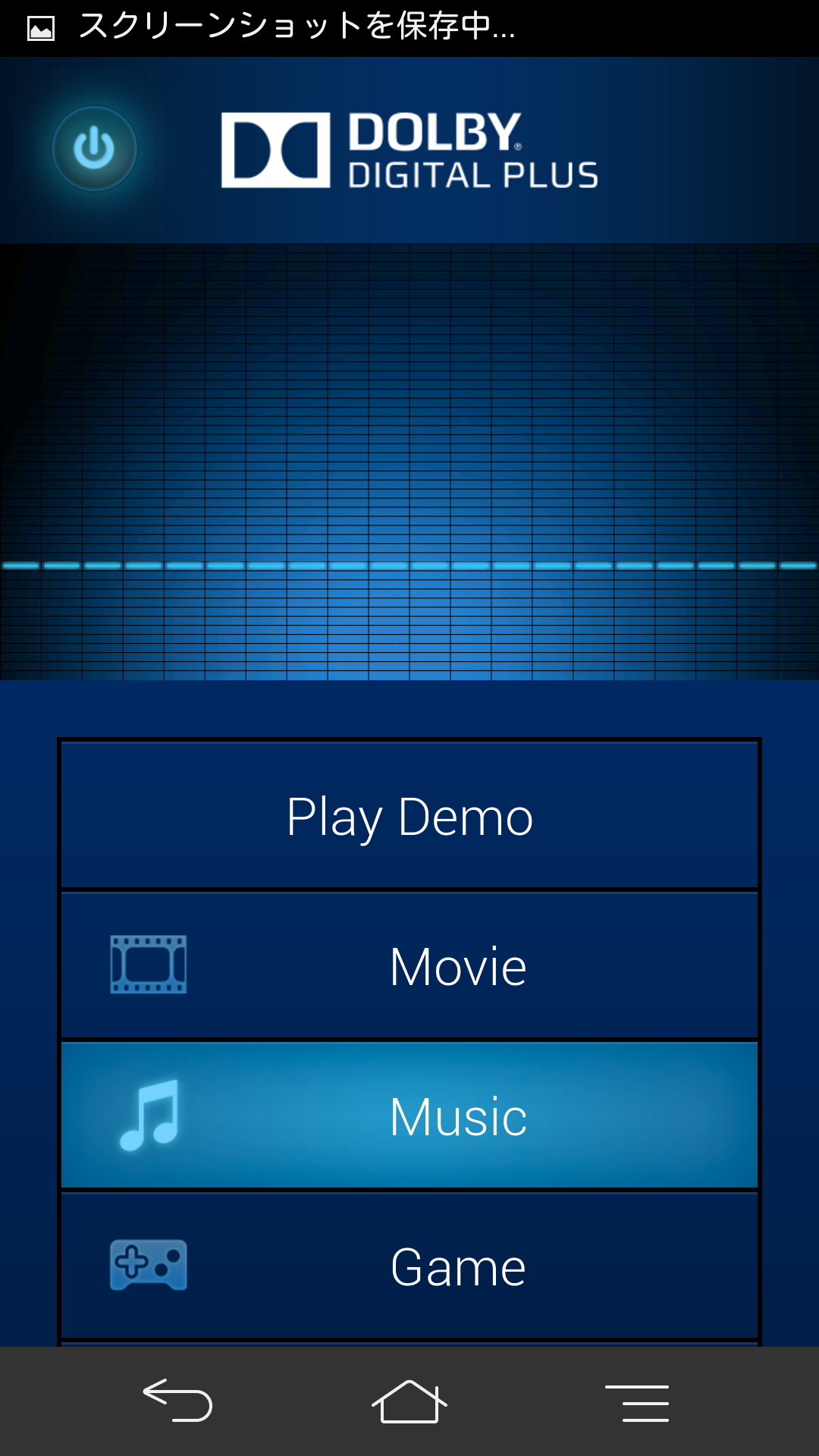Select the Music sound profile
The width and height of the screenshot is (819, 1456).
point(409,1116)
